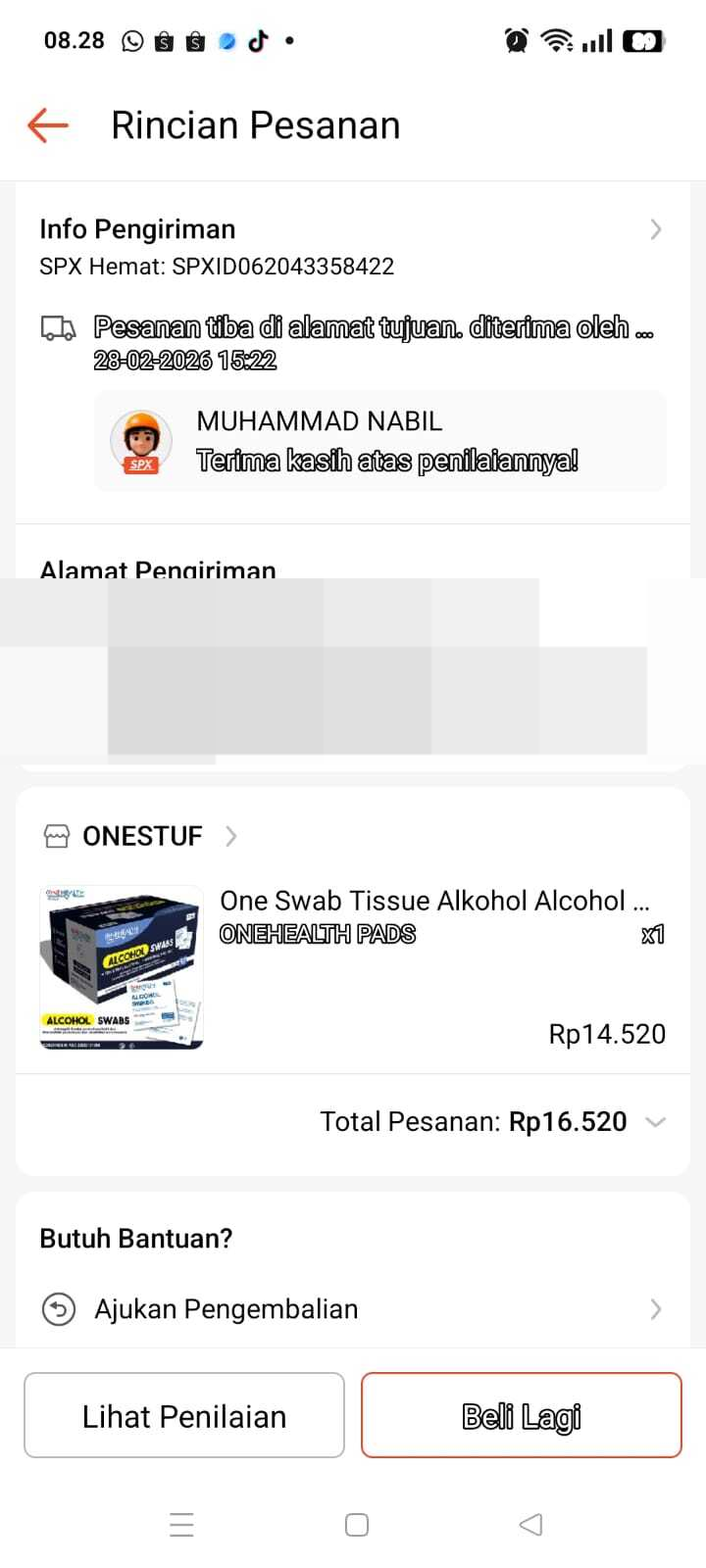Buy again with Beli Lagi
This screenshot has height=1568, width=706.
[x=522, y=1416]
